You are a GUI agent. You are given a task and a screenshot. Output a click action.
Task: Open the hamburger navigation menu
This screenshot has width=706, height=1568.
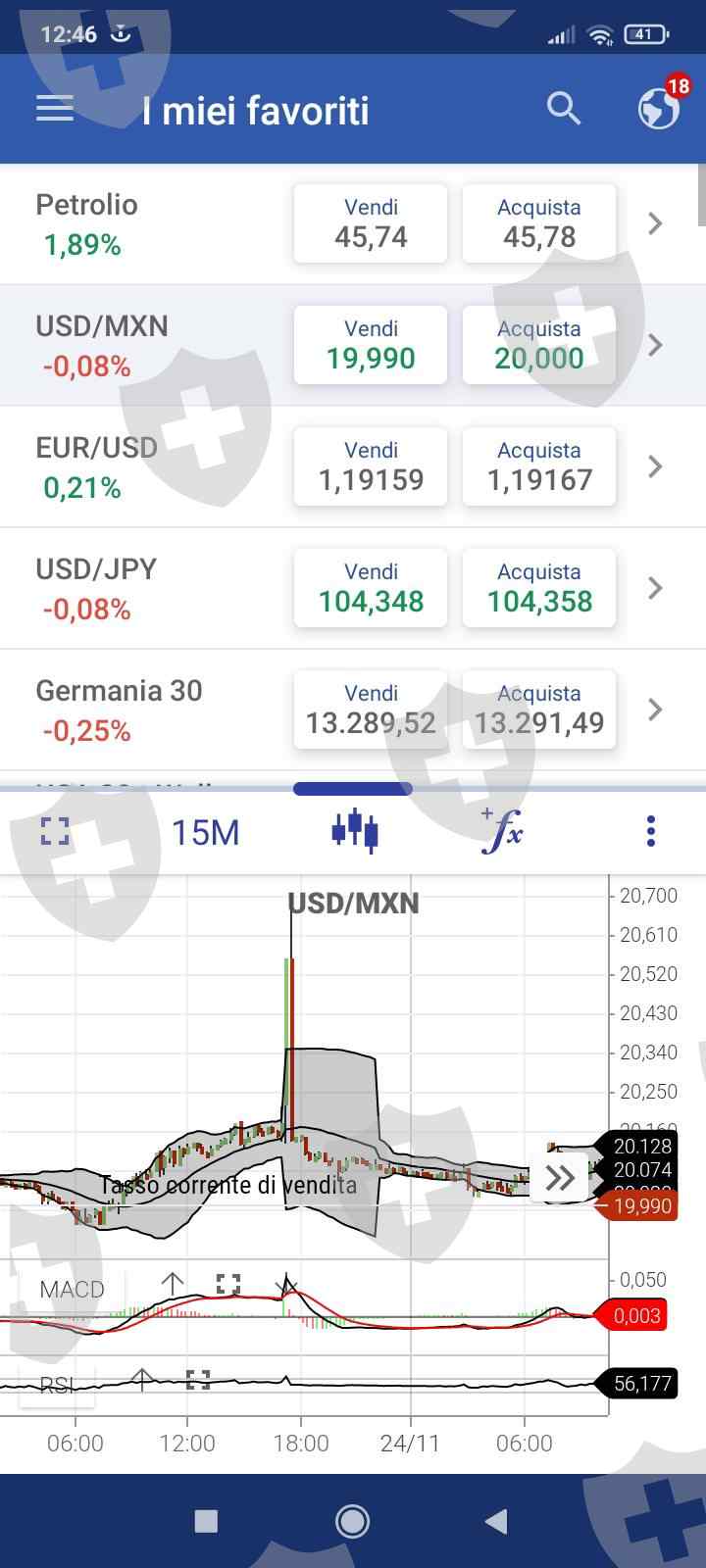pos(55,109)
